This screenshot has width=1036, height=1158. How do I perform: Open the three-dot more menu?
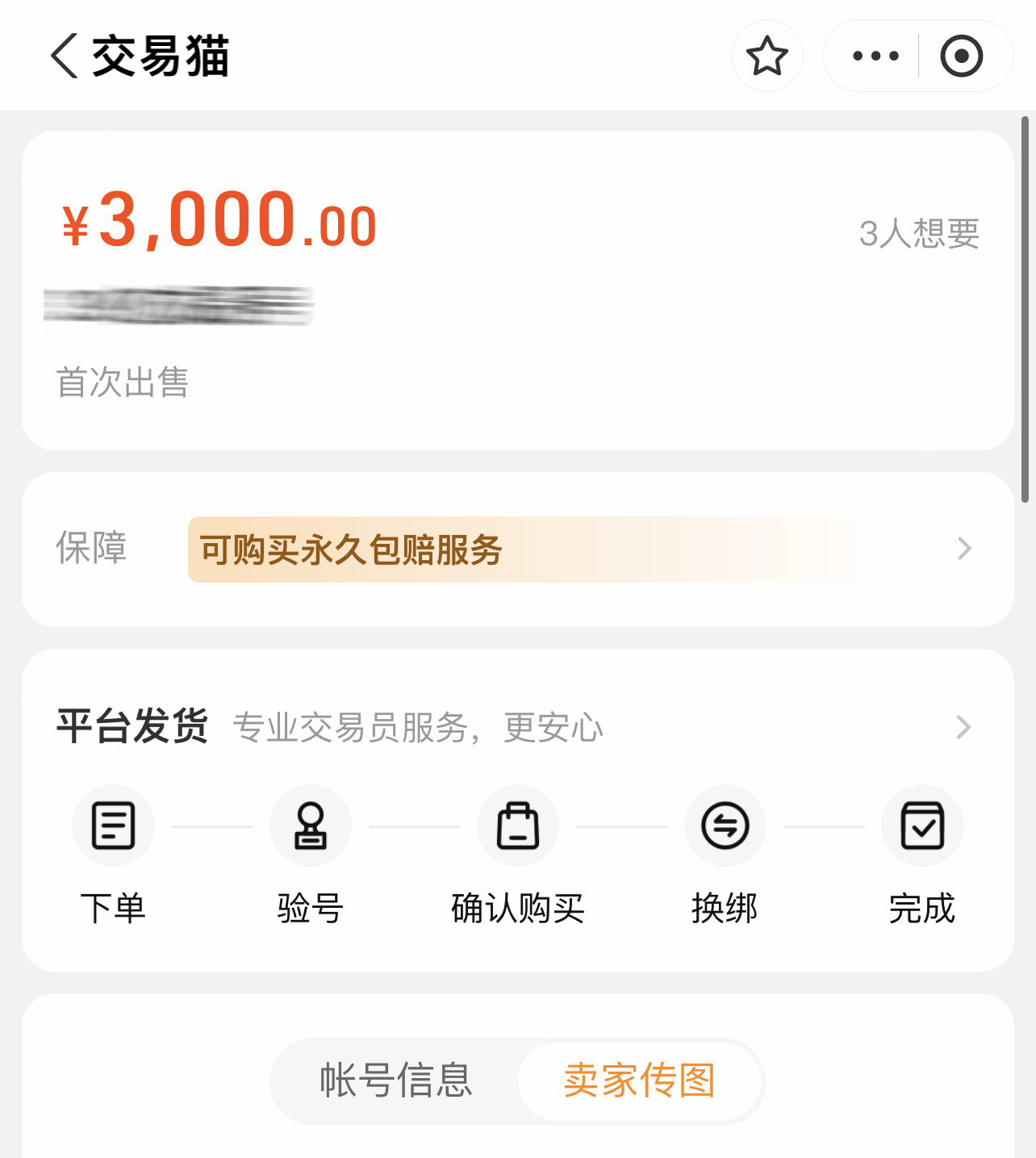pyautogui.click(x=875, y=56)
